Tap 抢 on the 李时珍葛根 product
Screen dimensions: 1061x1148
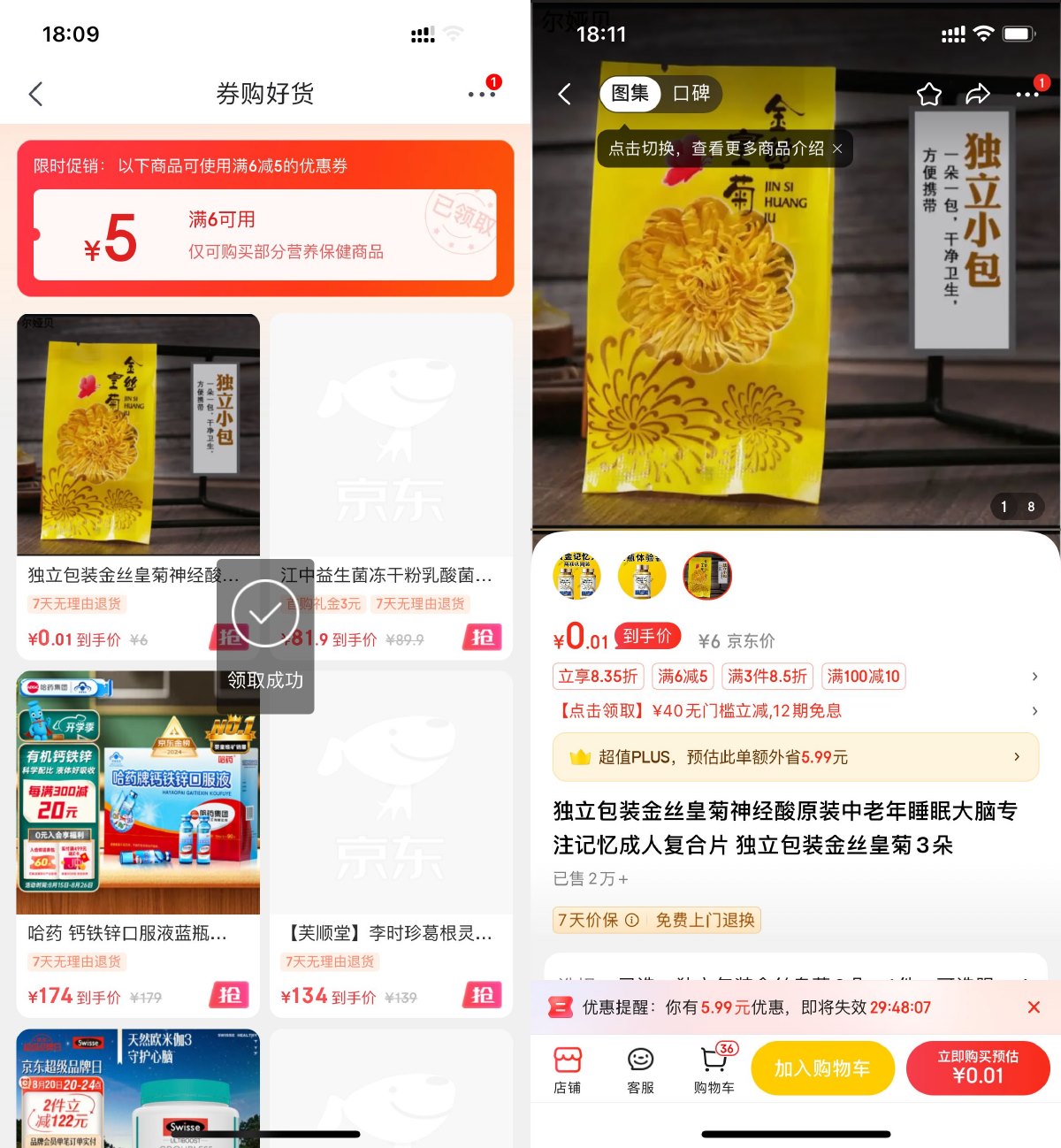coord(482,995)
